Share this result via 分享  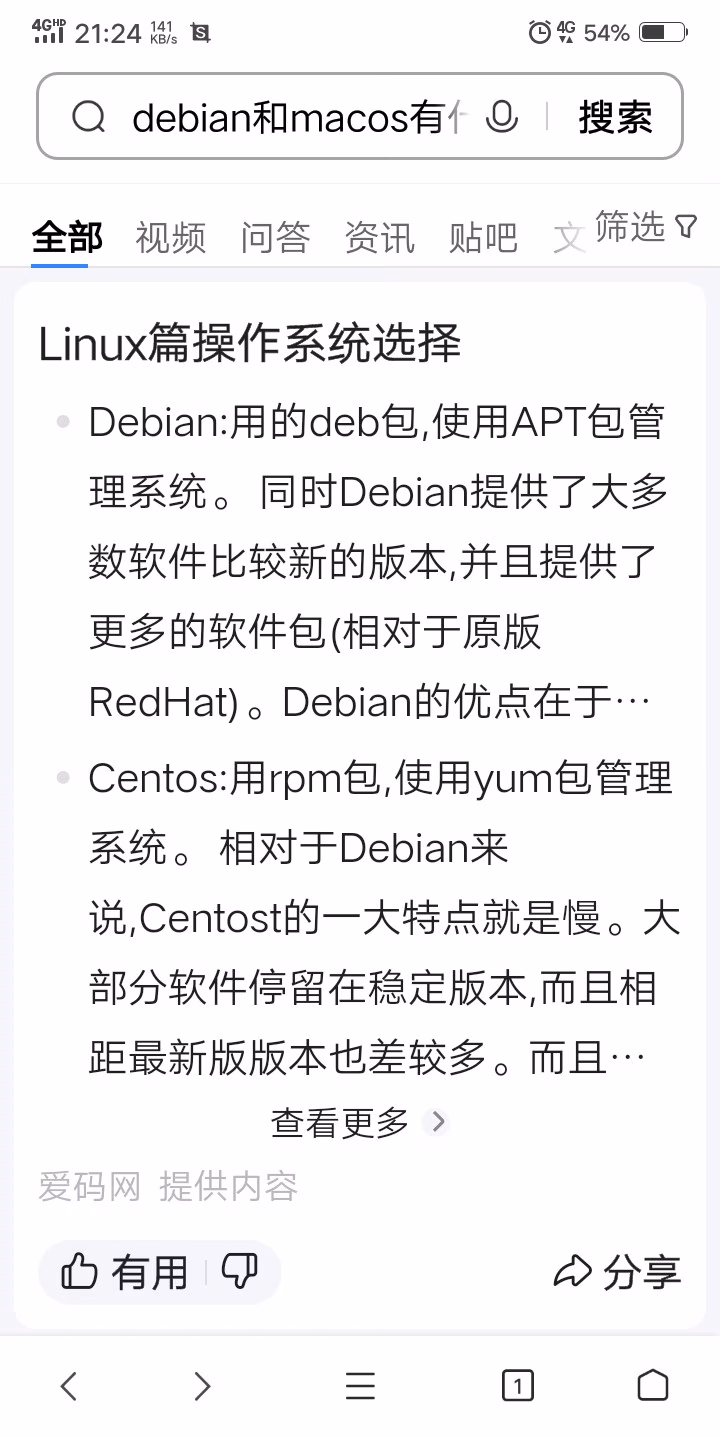tap(617, 1272)
